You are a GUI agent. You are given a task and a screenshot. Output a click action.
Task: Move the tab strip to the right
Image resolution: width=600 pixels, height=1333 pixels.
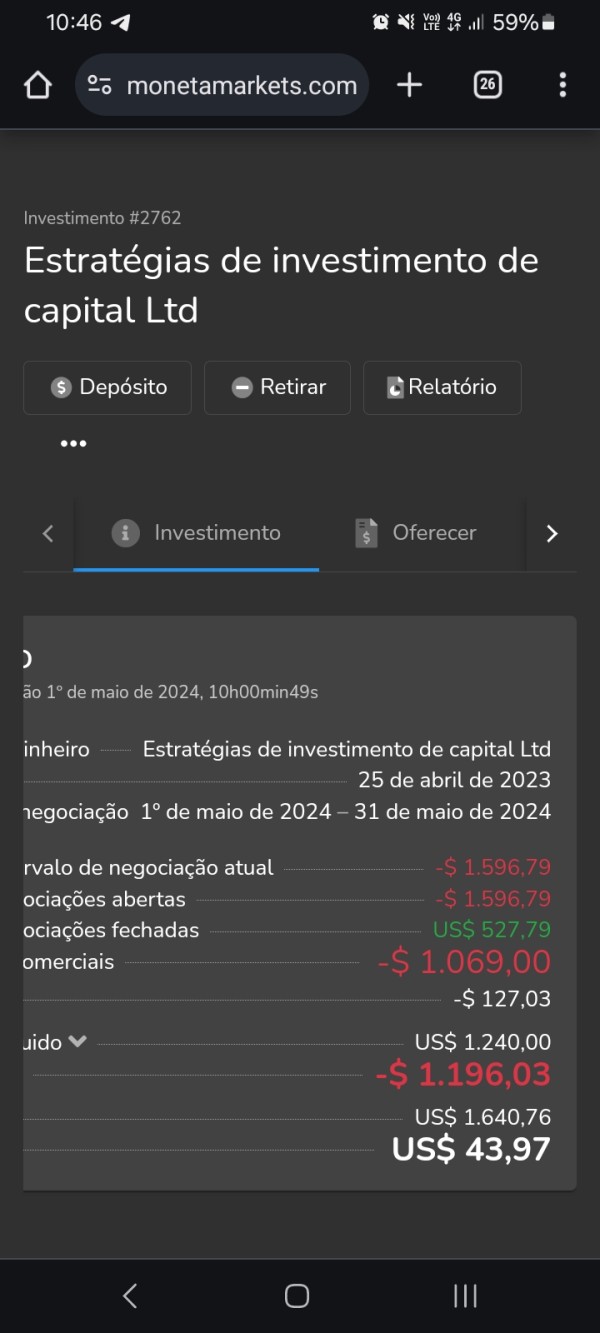pos(551,533)
